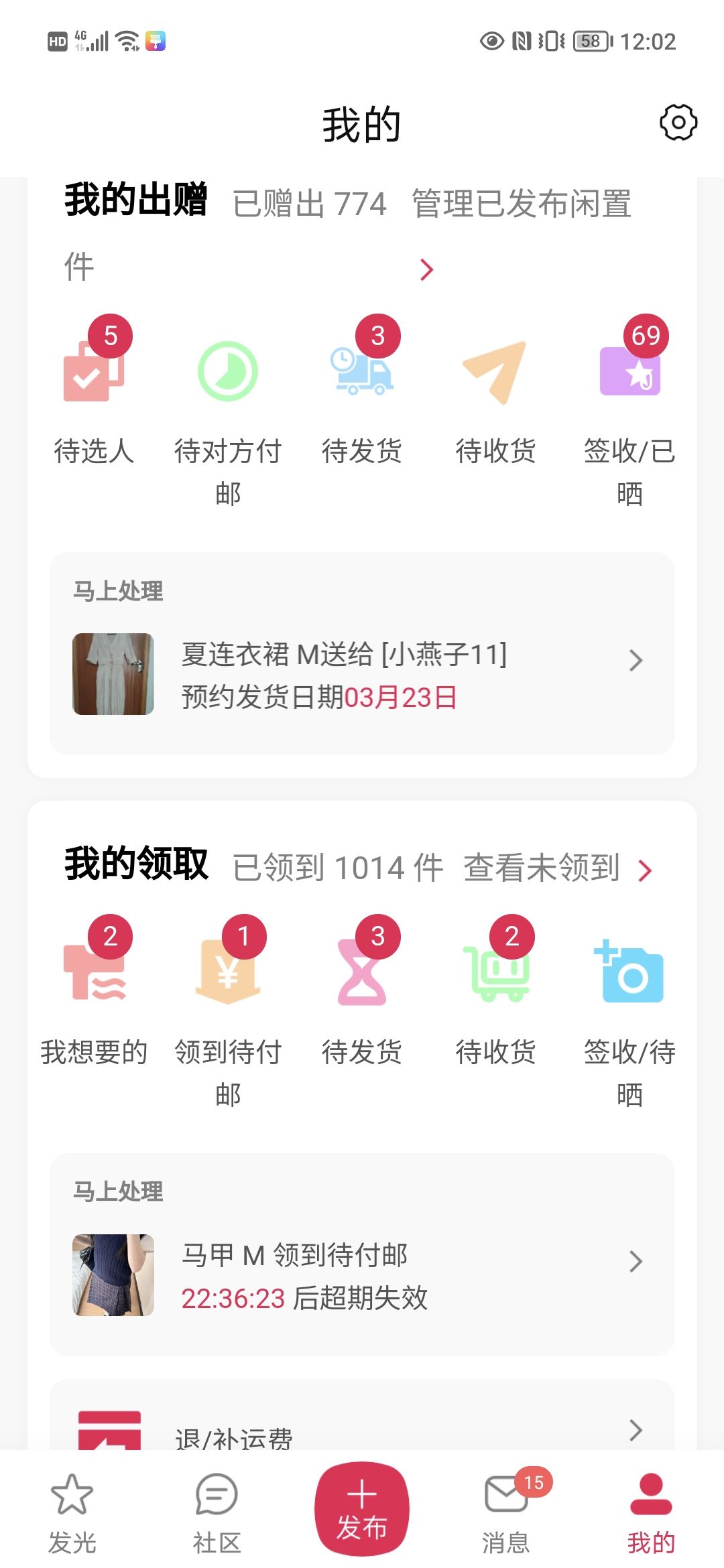Open 我想要的 list
724x1568 pixels.
click(x=94, y=992)
